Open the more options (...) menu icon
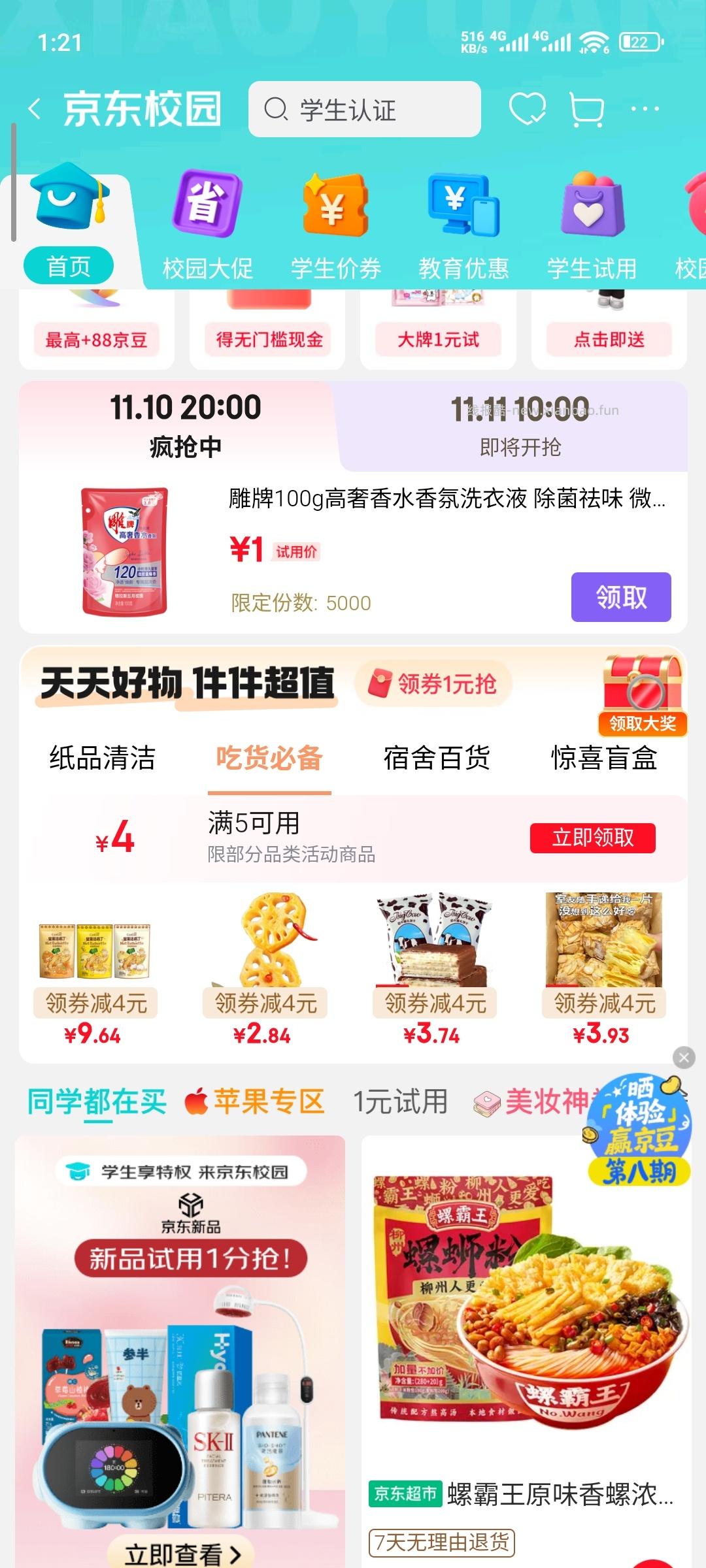This screenshot has width=706, height=1568. click(x=644, y=108)
